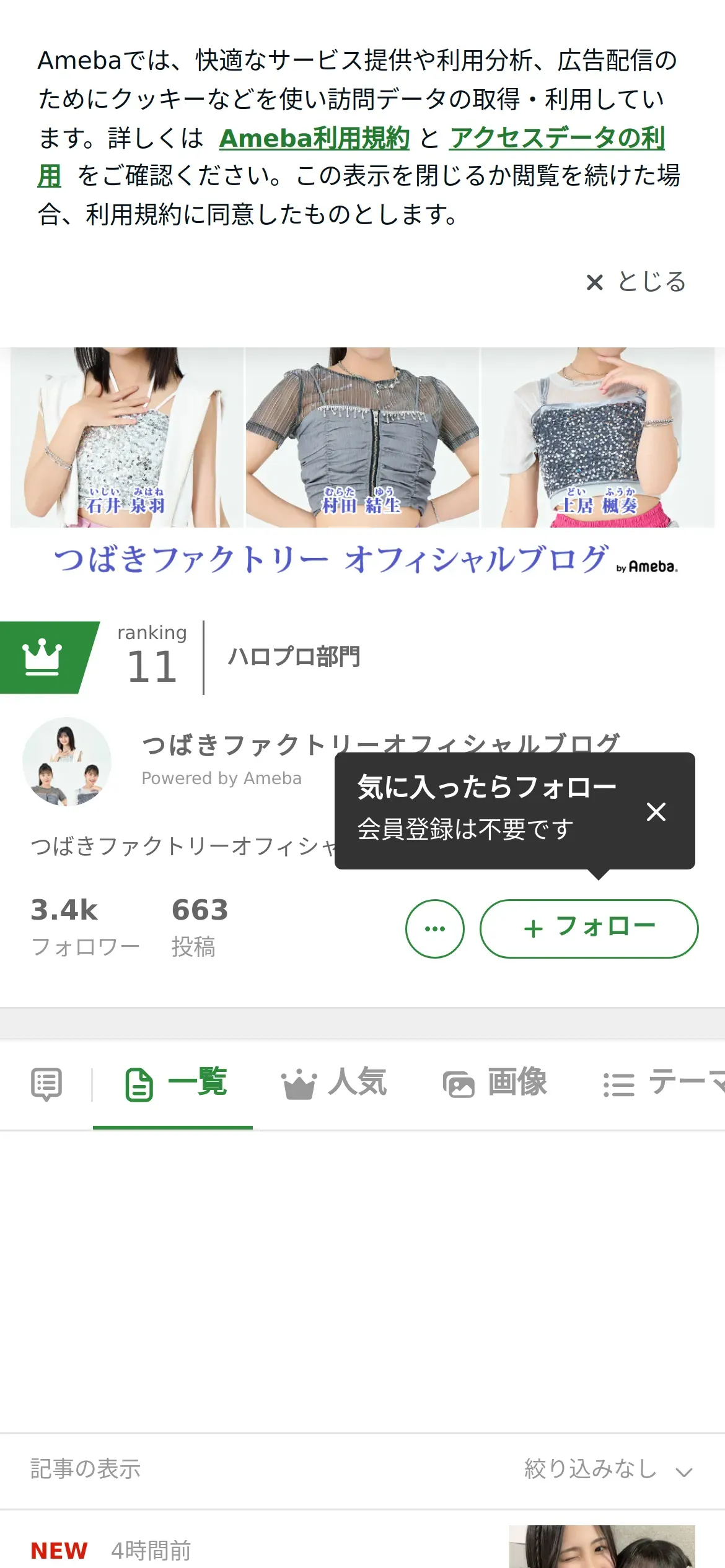Switch to the 人気 tab
The image size is (725, 1568).
pyautogui.click(x=333, y=1084)
